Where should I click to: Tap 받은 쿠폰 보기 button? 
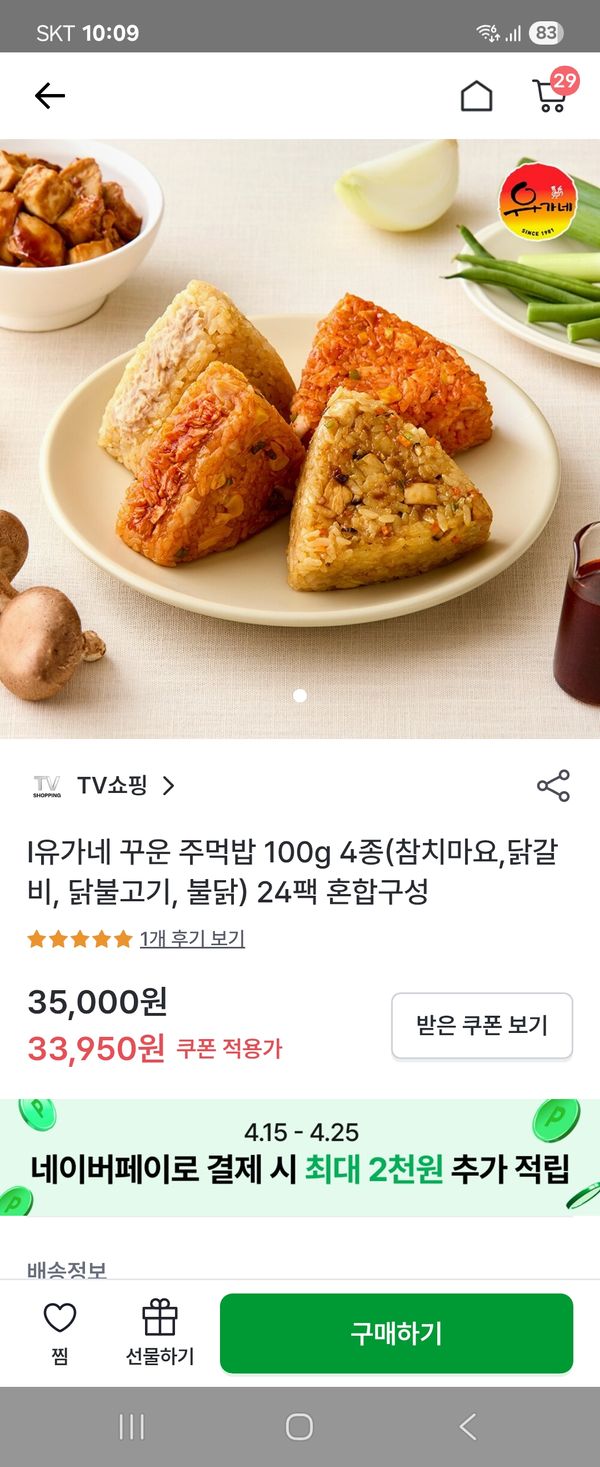pos(481,1025)
